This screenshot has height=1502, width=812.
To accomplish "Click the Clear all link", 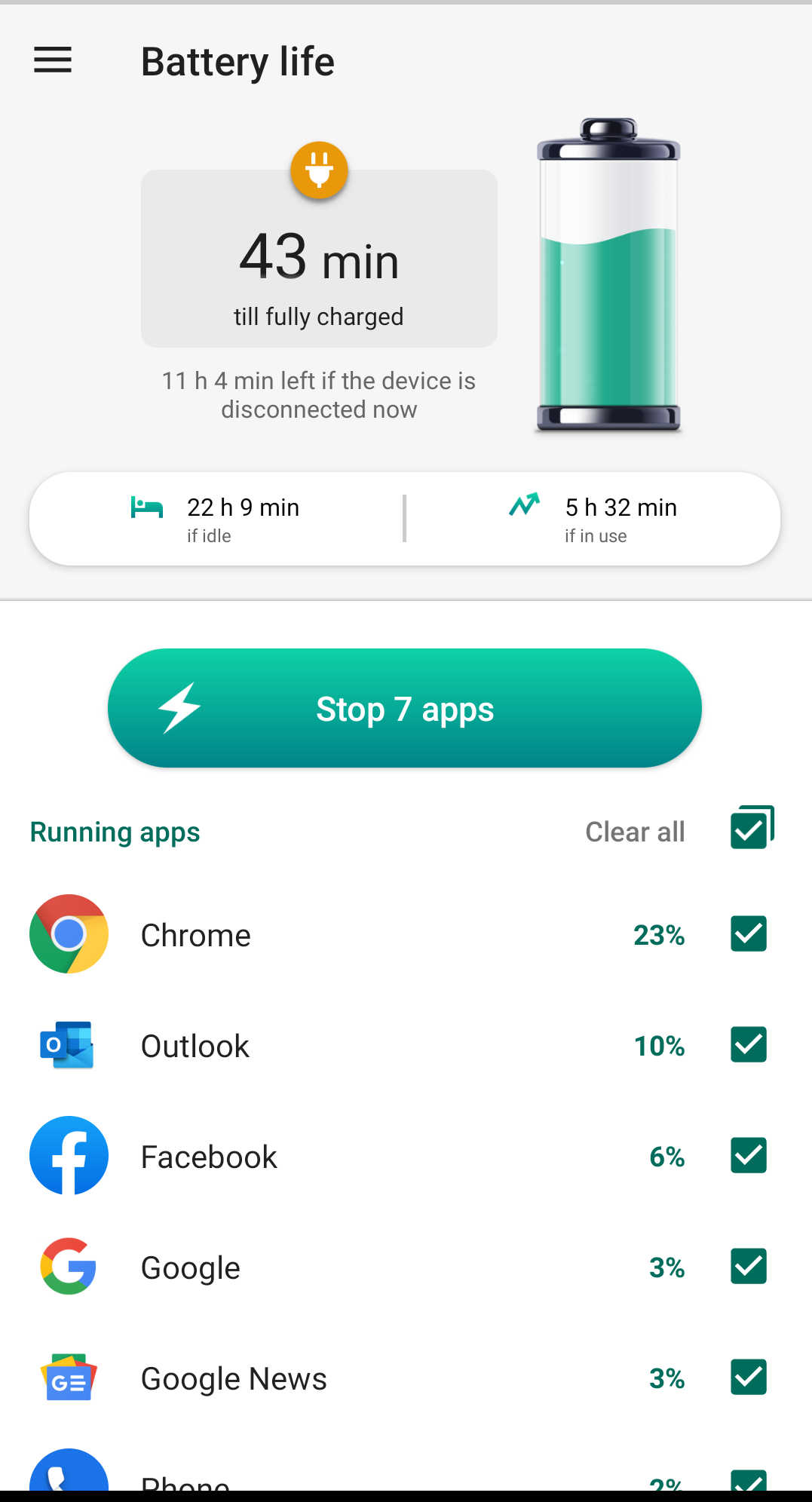I will pyautogui.click(x=635, y=832).
